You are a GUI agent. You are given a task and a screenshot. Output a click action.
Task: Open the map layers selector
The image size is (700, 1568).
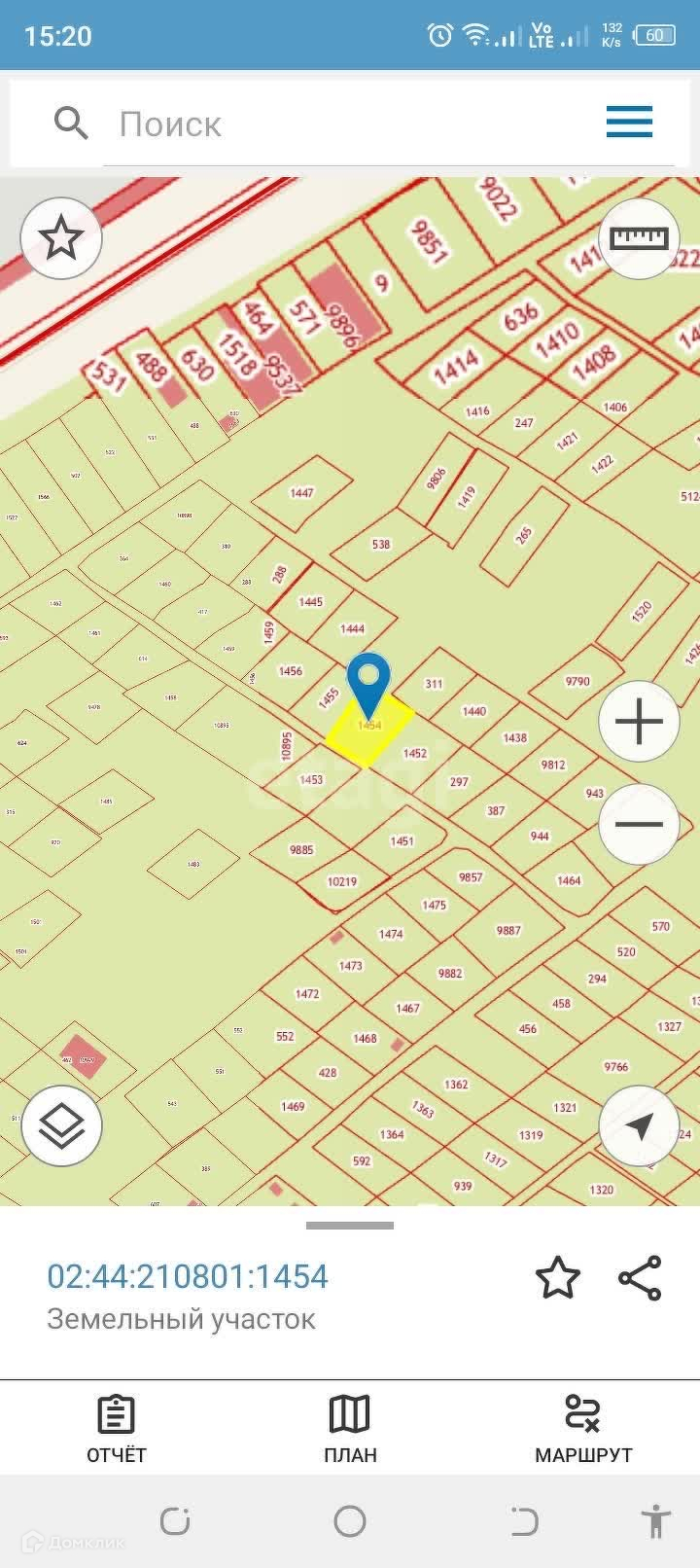point(61,1125)
